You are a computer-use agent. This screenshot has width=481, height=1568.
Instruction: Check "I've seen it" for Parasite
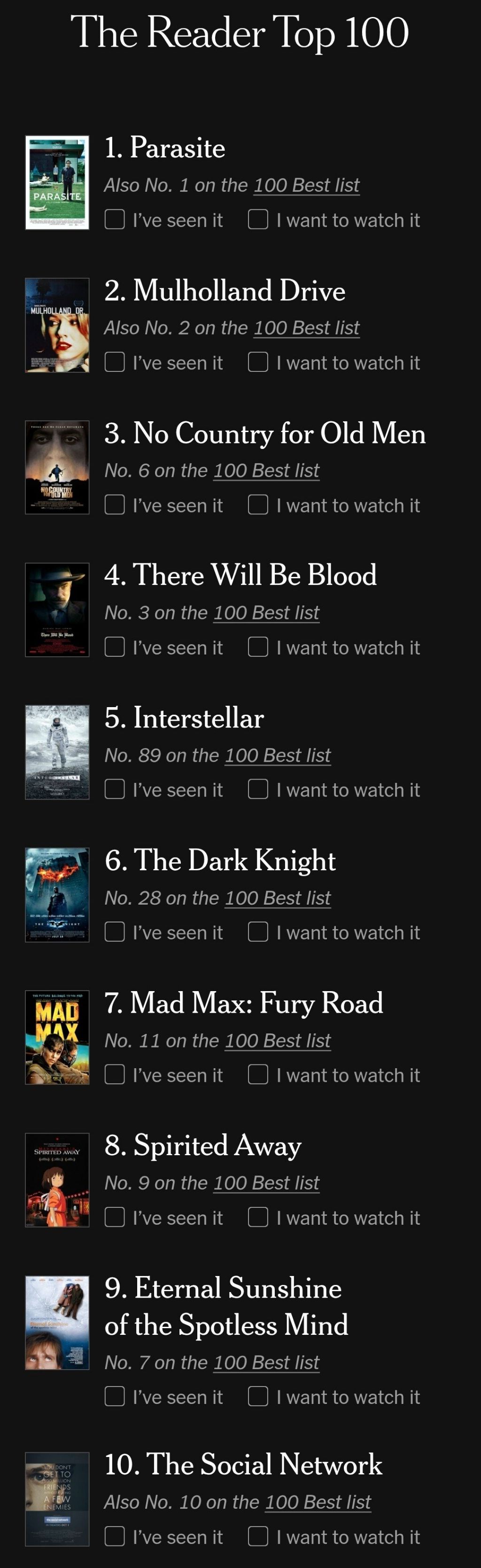(114, 219)
